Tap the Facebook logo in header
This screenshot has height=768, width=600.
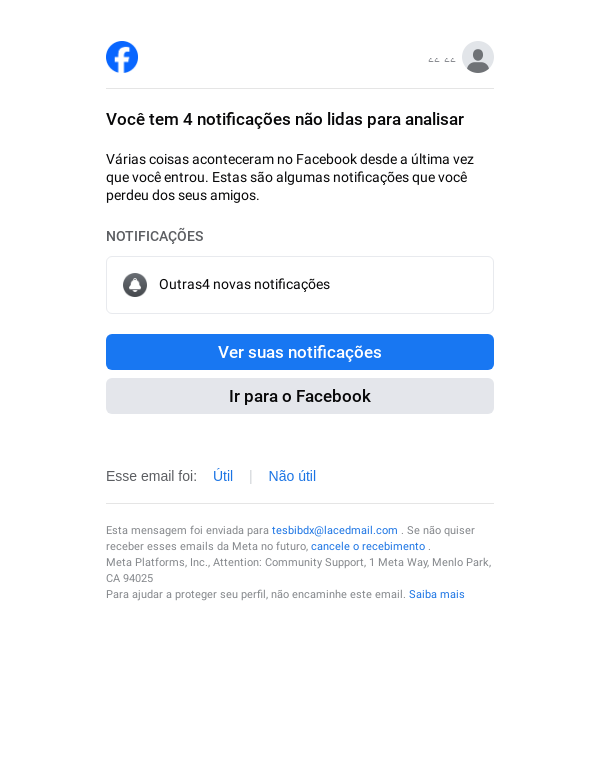122,57
